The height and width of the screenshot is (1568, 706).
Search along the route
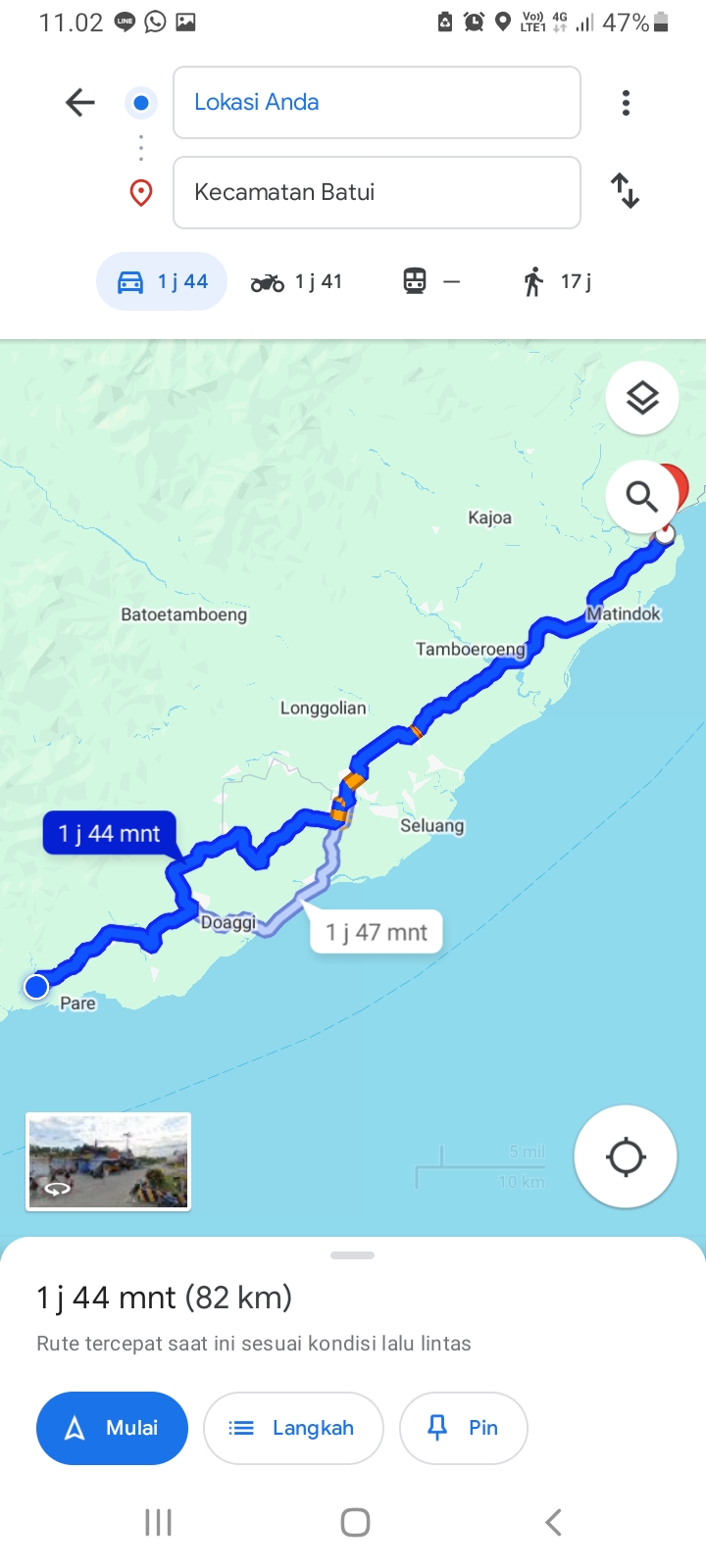click(642, 497)
